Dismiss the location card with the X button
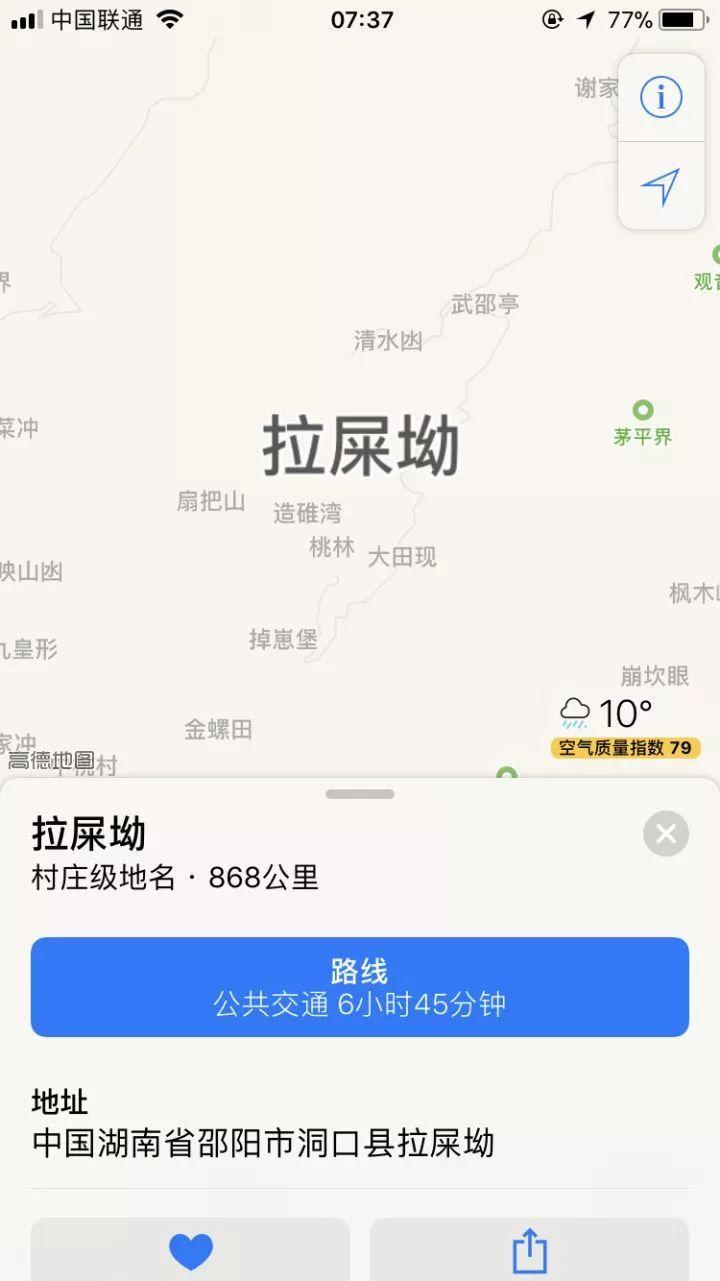Image resolution: width=720 pixels, height=1281 pixels. pos(665,833)
